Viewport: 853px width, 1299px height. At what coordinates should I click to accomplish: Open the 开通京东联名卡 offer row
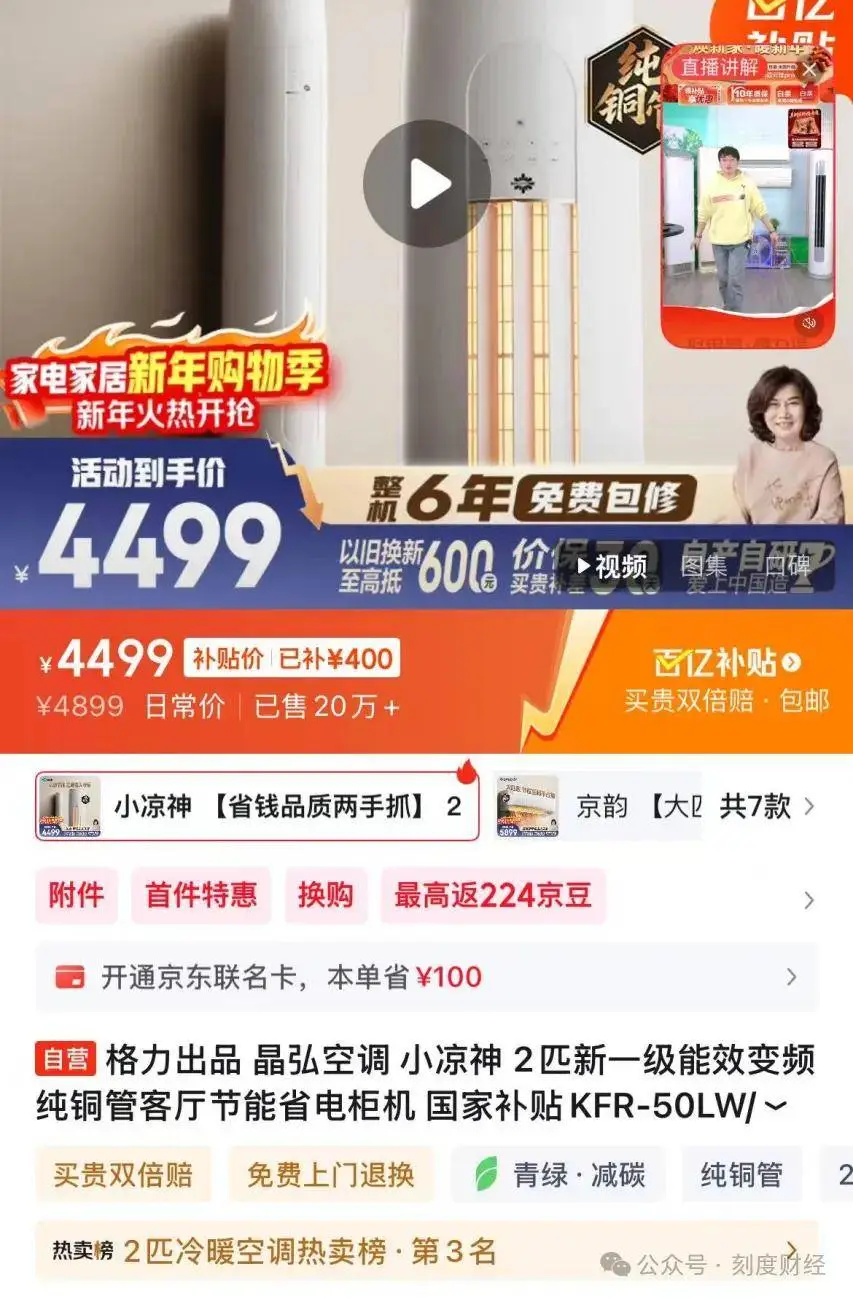coord(426,977)
